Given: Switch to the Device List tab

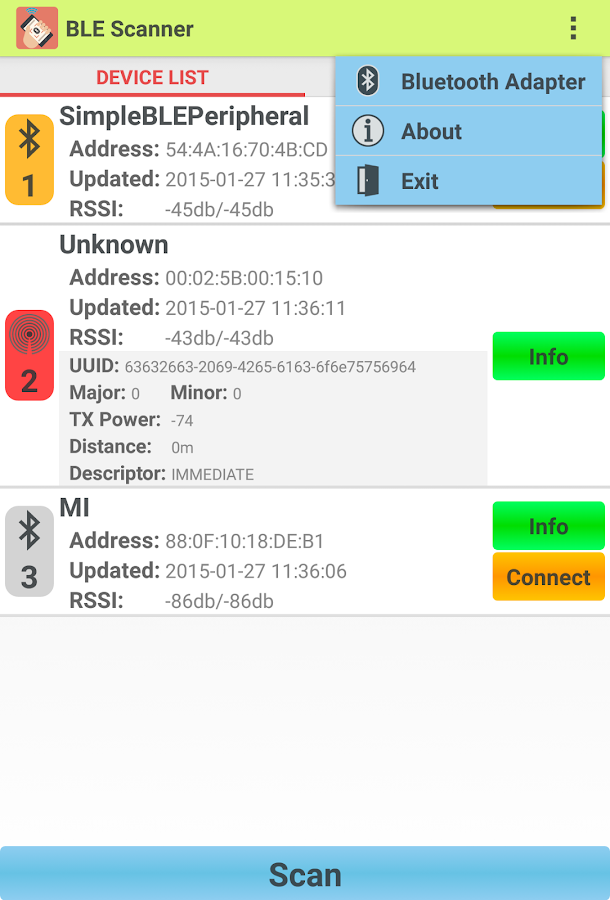Looking at the screenshot, I should (x=152, y=77).
